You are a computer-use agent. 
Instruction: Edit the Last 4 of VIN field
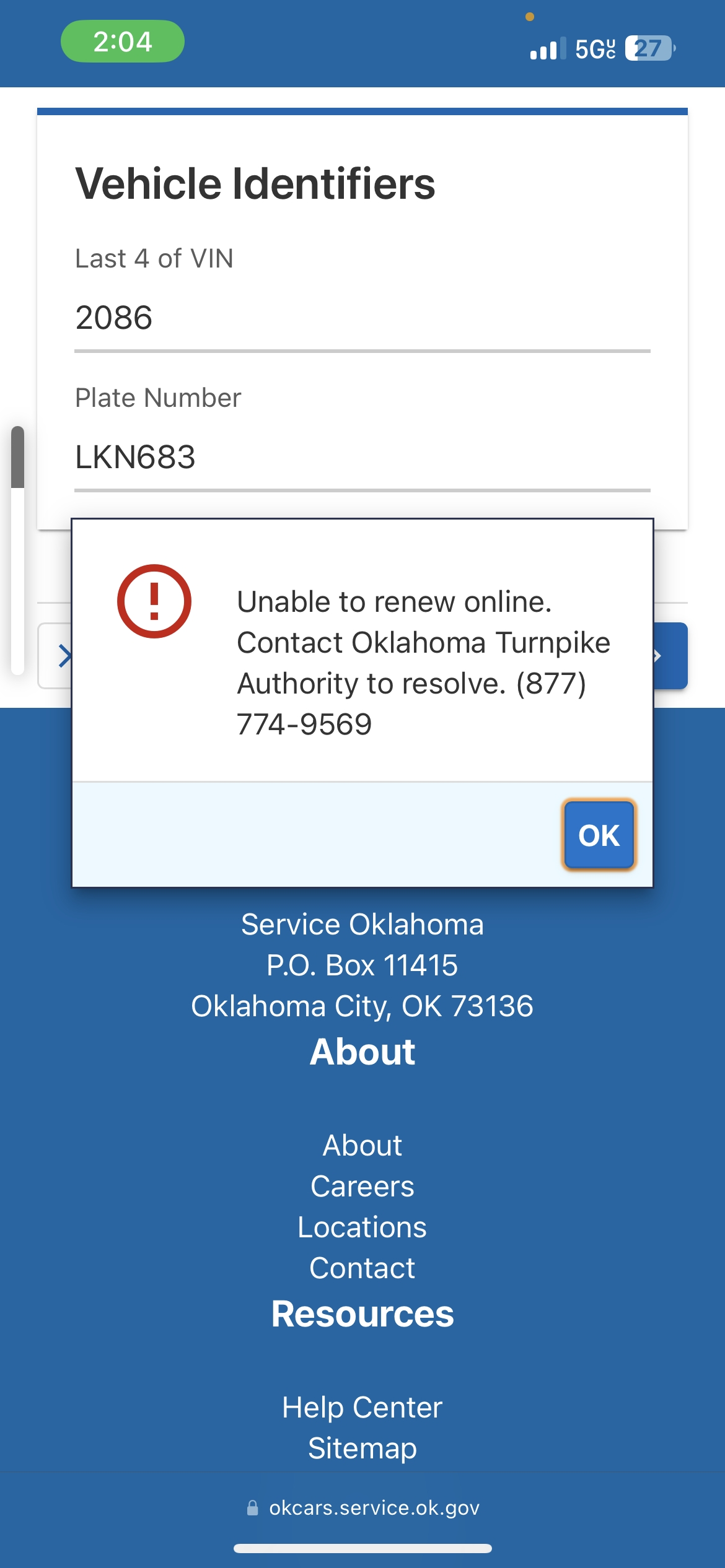click(362, 318)
